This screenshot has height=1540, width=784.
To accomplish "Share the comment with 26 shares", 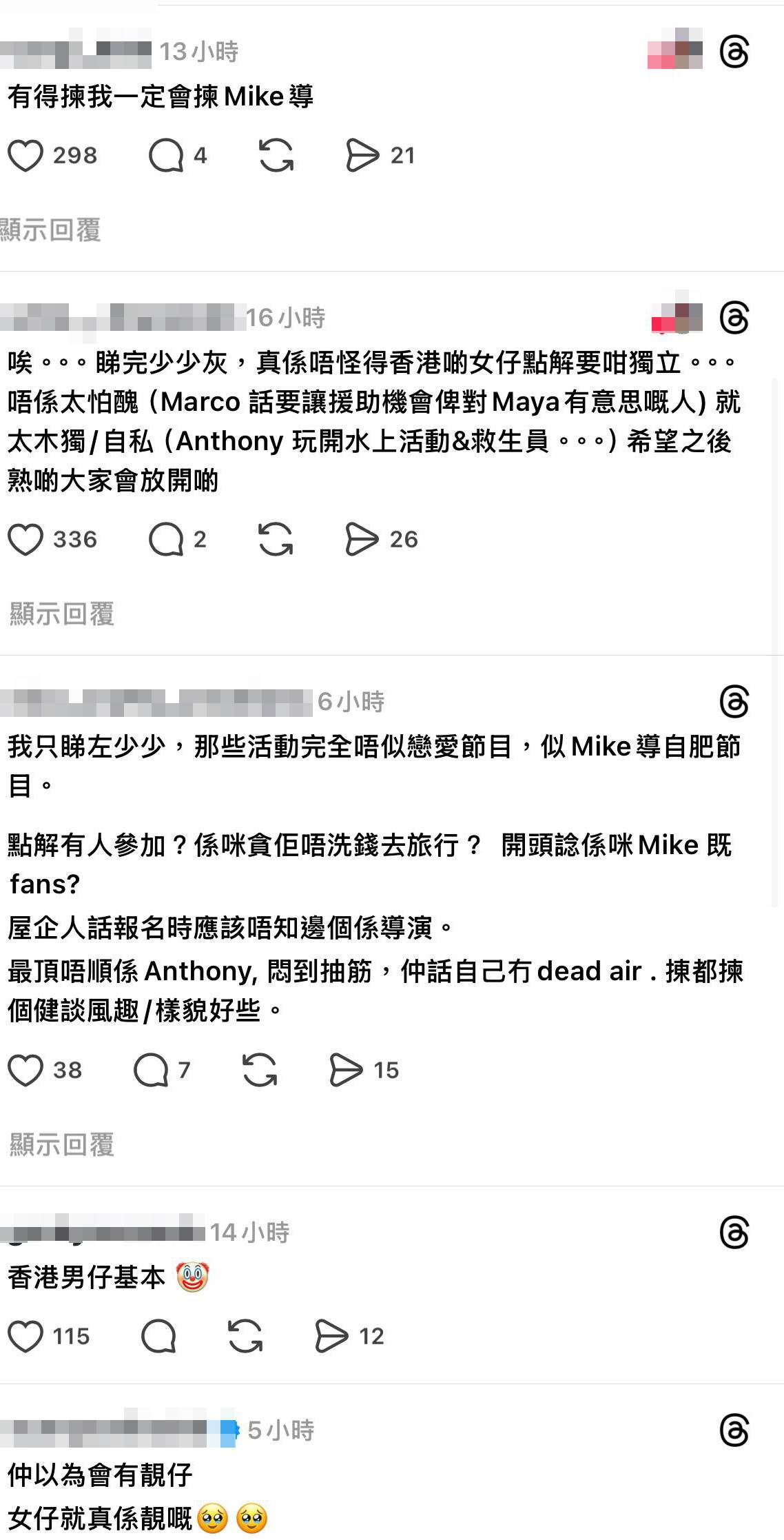I will click(362, 539).
